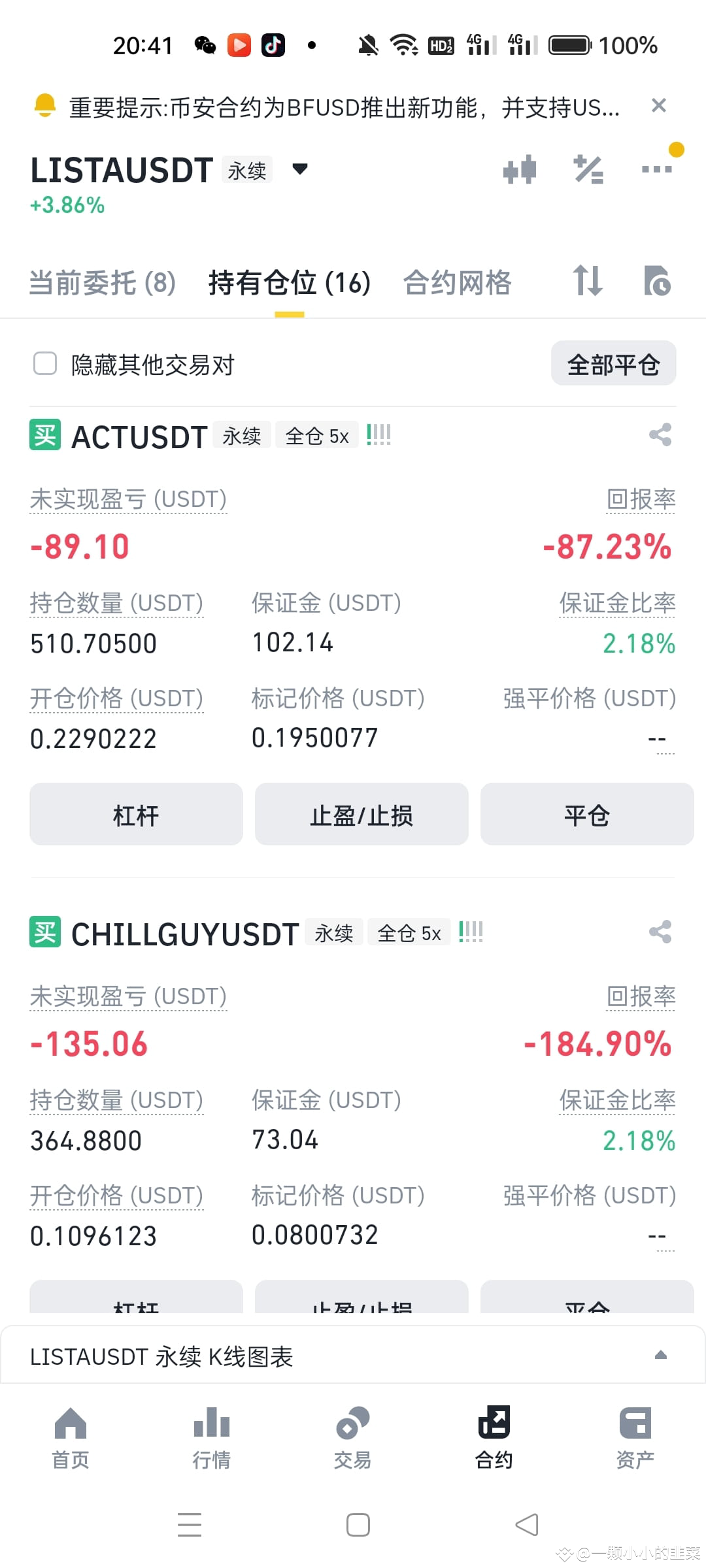
Task: Tap 平仓 on the ACTUSDT position
Action: 587,814
